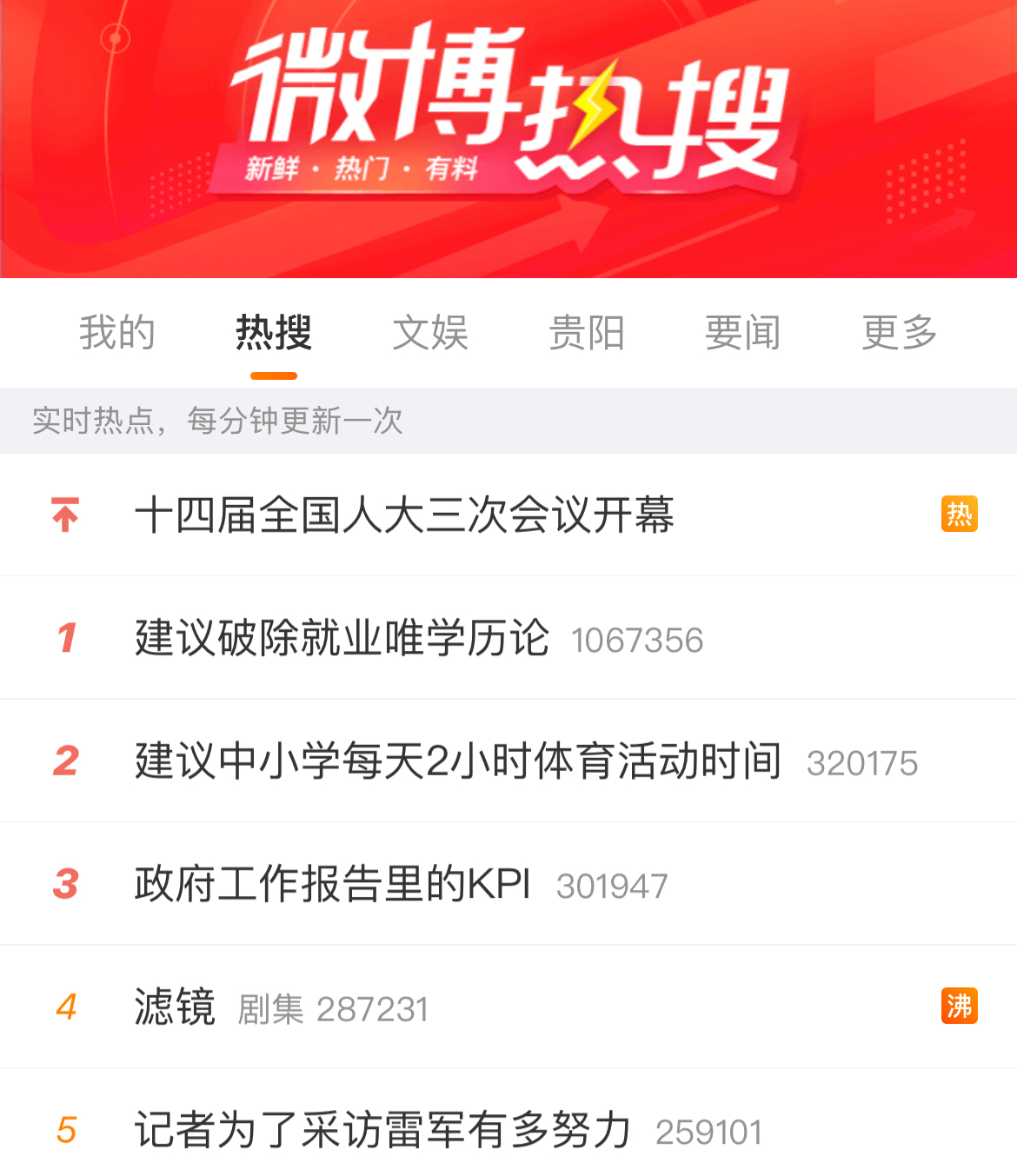This screenshot has width=1017, height=1176.
Task: View topic 政府工作报告里的KPI
Action: tap(332, 884)
